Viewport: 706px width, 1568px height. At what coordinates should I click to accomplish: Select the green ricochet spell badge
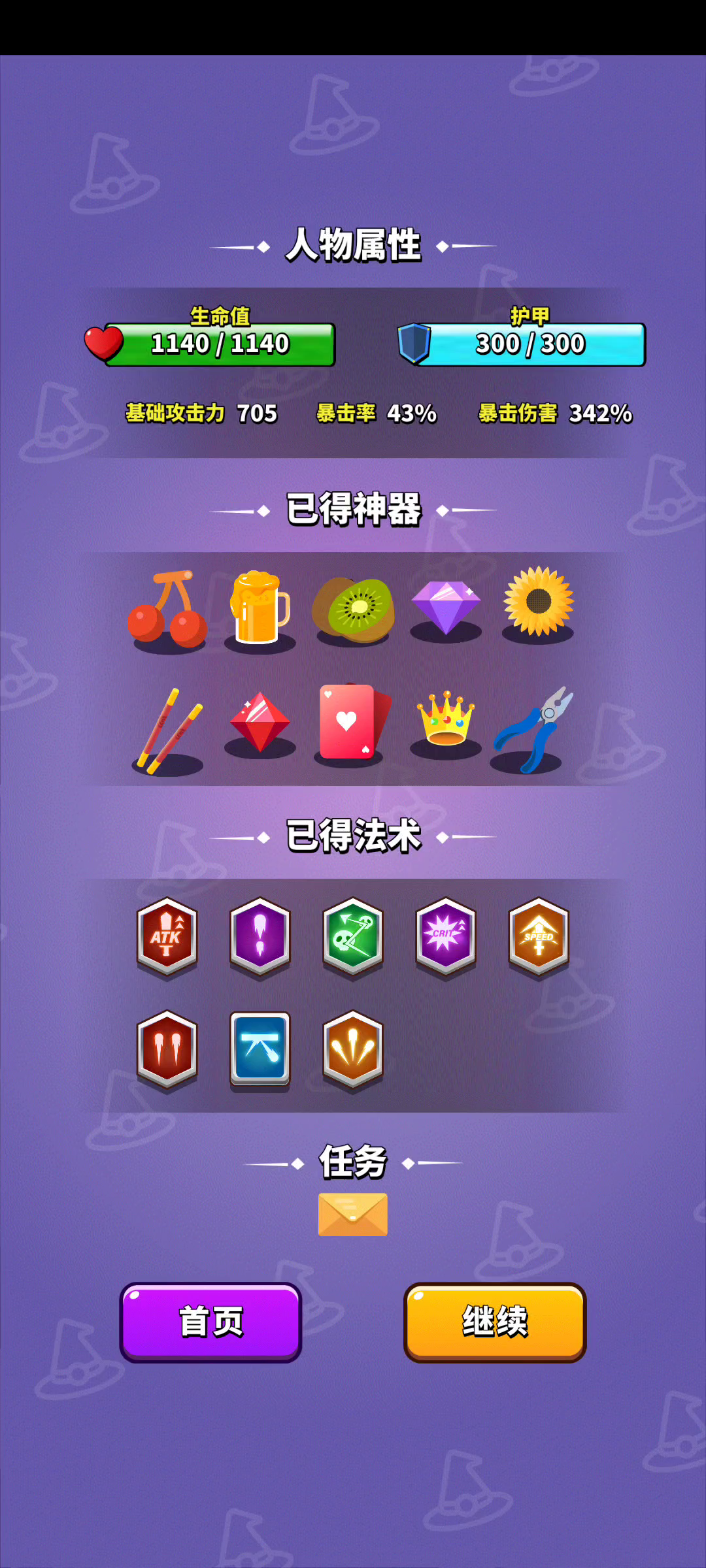(353, 936)
